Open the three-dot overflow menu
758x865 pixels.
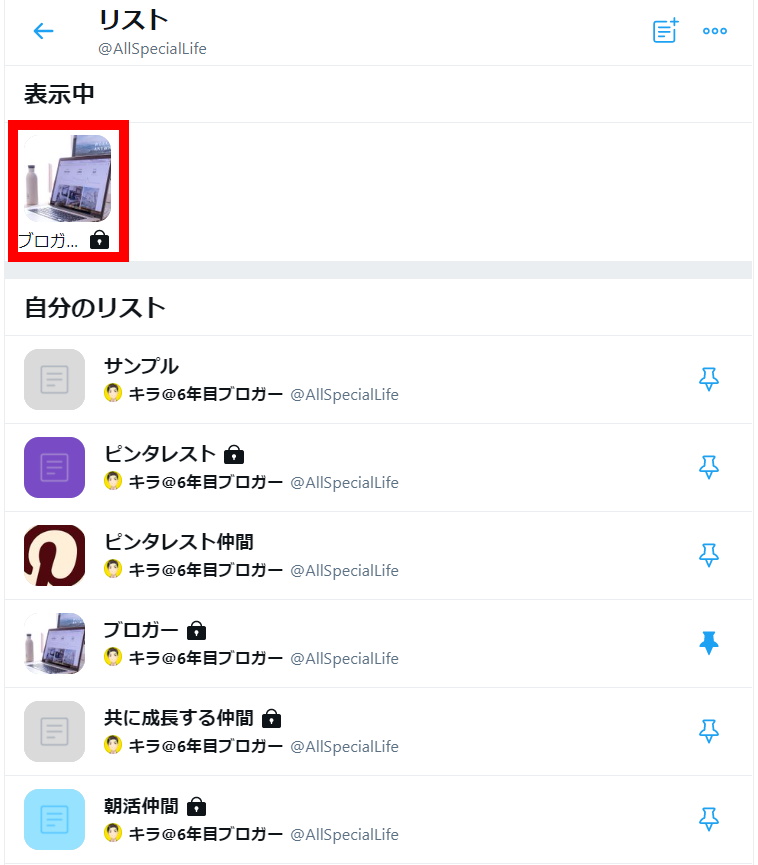click(715, 31)
